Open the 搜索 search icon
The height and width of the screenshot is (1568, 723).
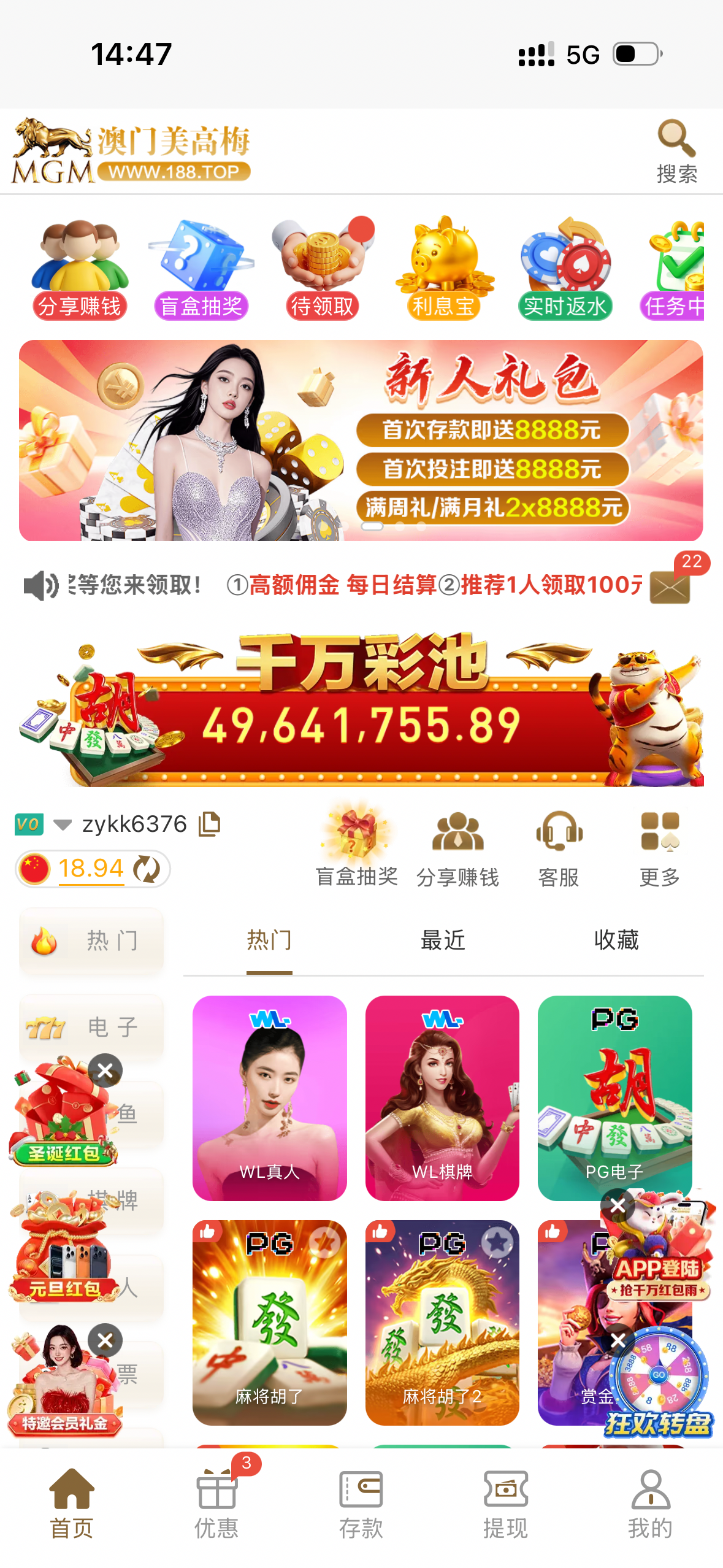coord(676,150)
